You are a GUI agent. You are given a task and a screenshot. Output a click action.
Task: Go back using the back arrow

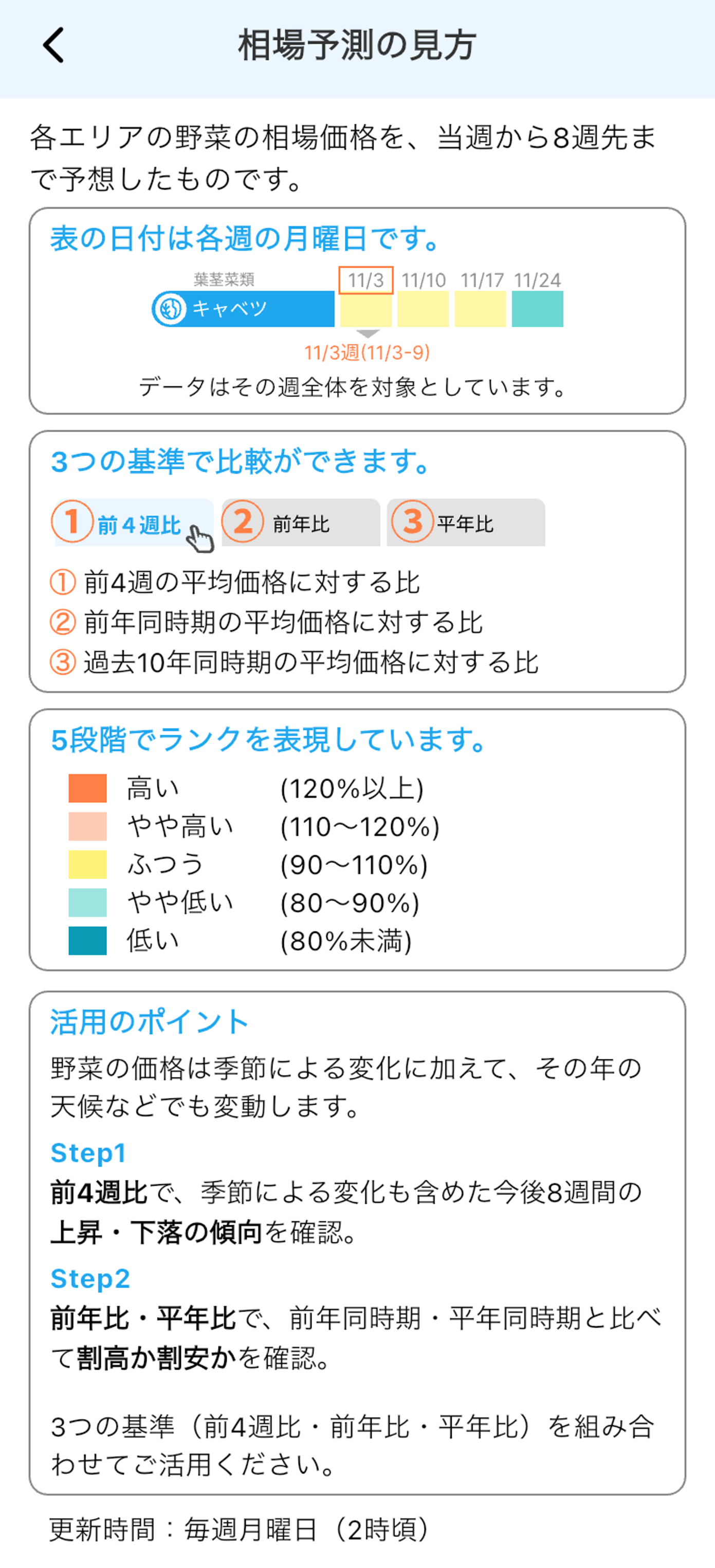tap(53, 45)
